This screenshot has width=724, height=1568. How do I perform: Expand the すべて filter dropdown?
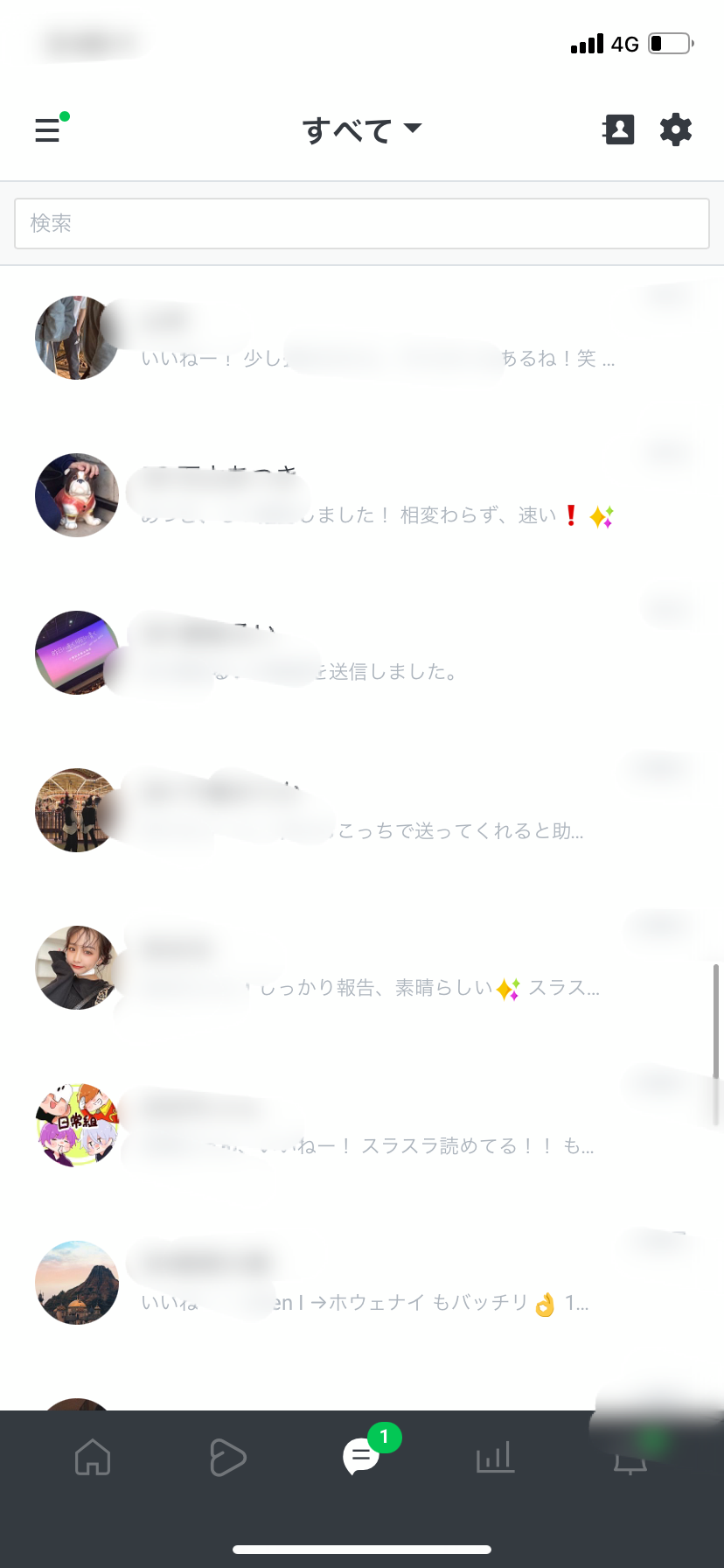(x=362, y=130)
